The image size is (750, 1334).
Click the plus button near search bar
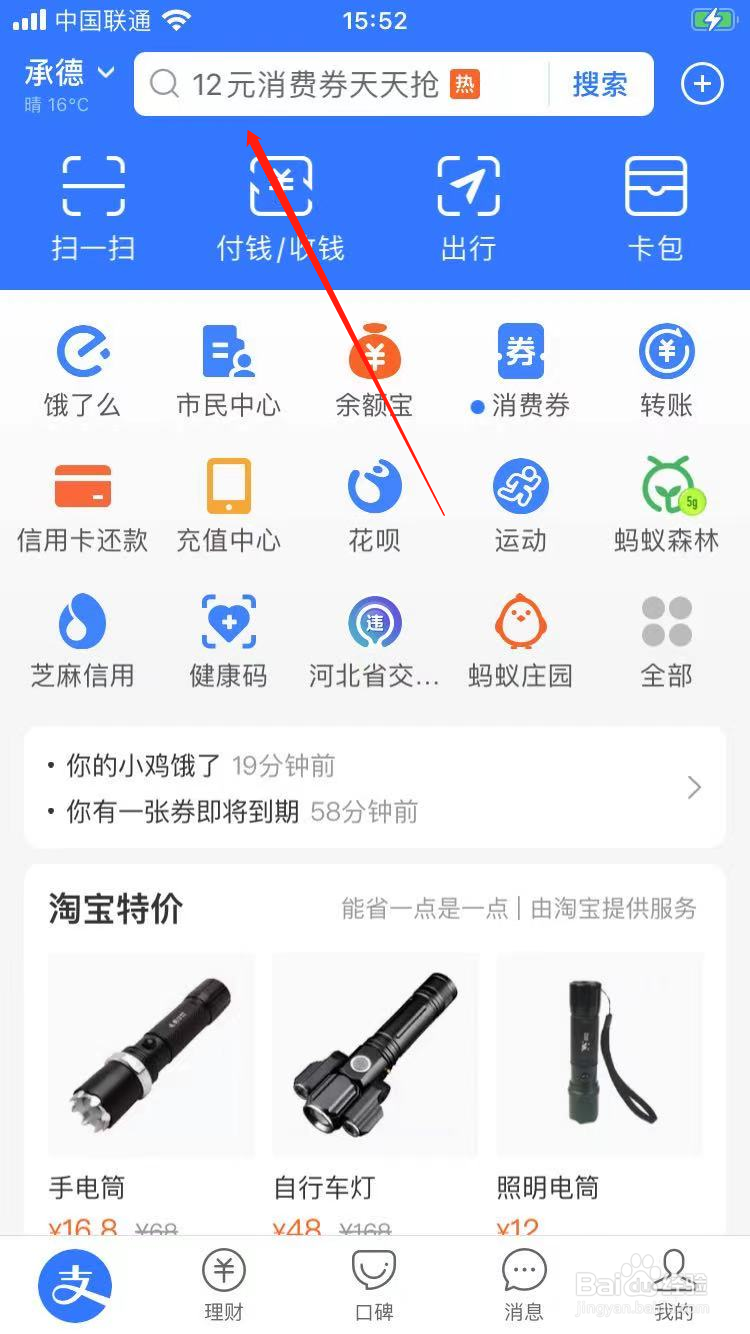click(x=701, y=84)
